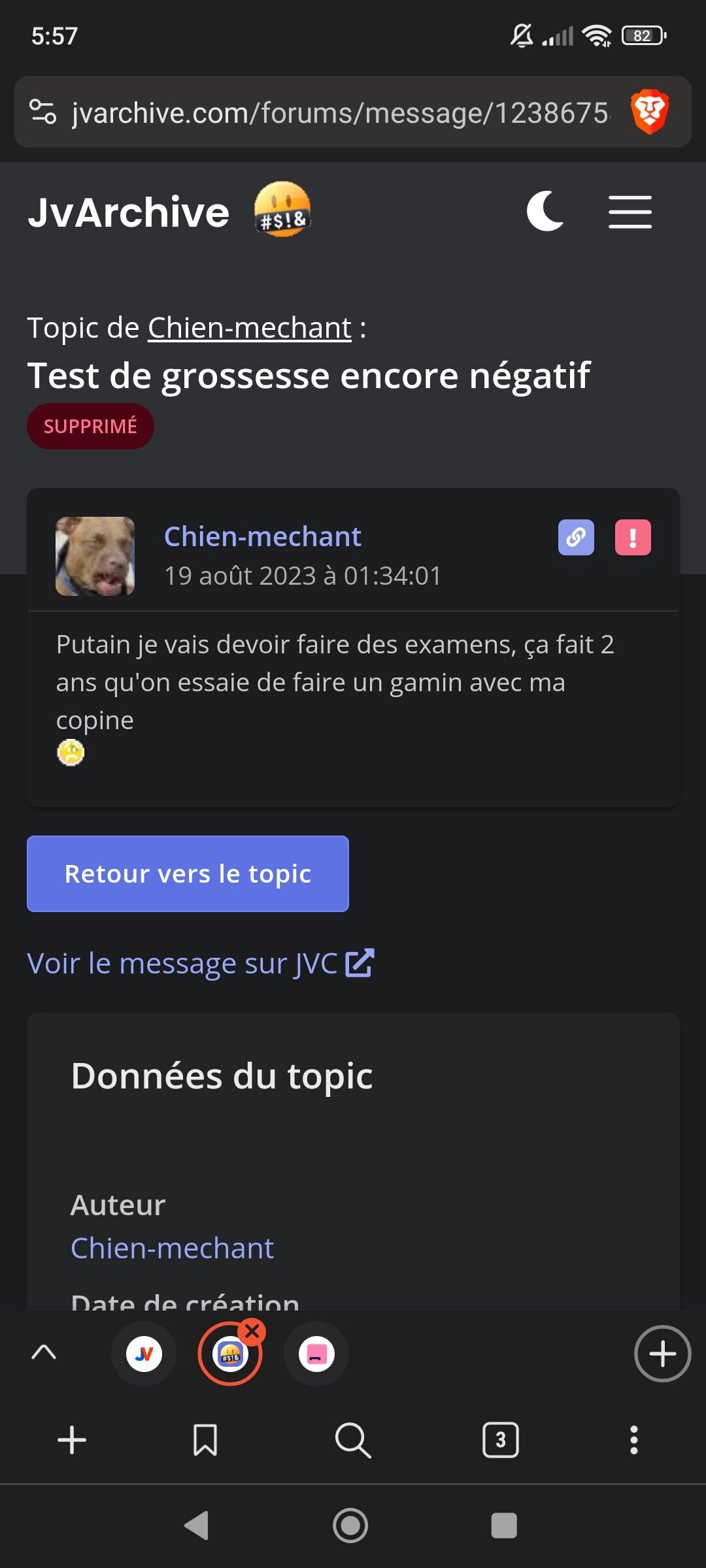Image resolution: width=706 pixels, height=1568 pixels.
Task: Open the hamburger navigation menu
Action: coord(630,212)
